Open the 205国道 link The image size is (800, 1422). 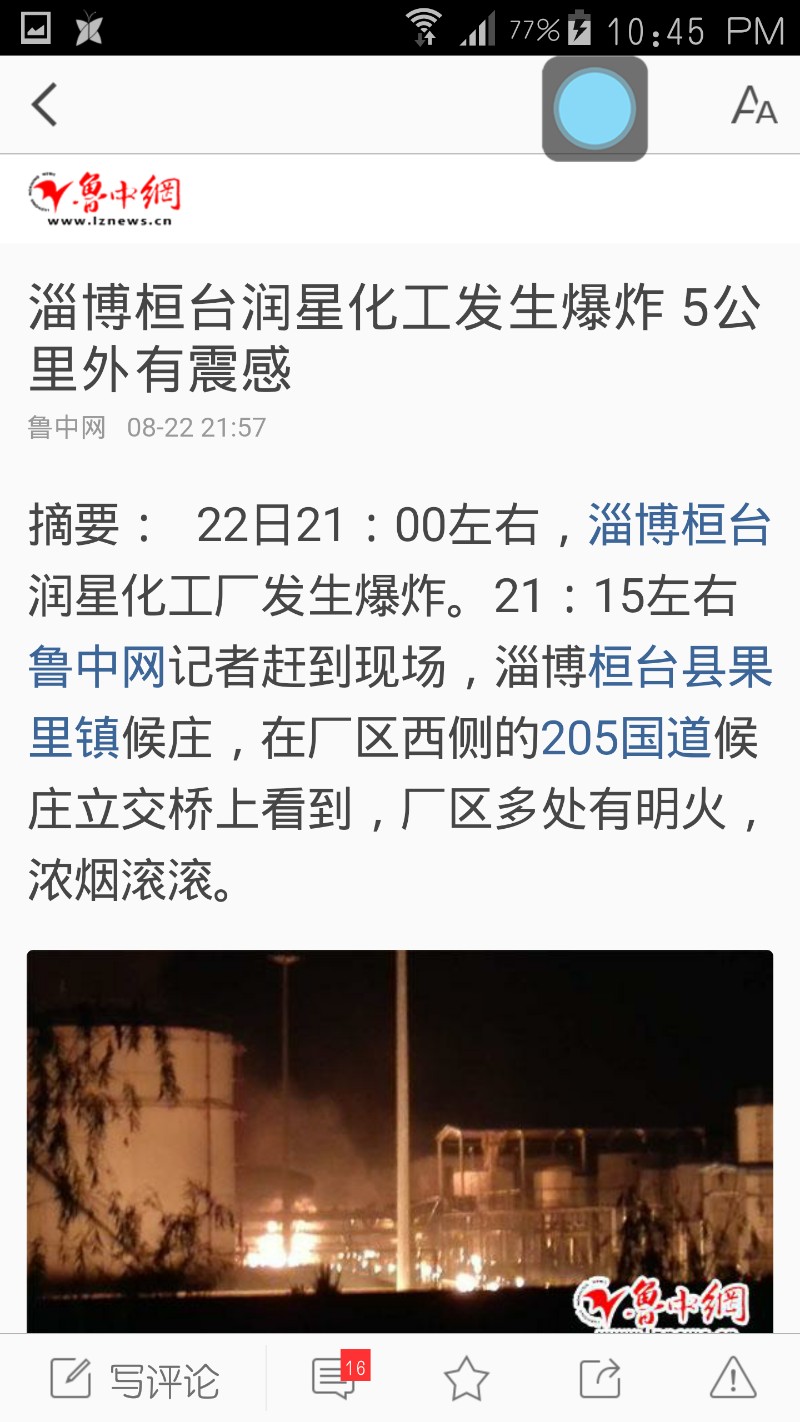coord(626,739)
